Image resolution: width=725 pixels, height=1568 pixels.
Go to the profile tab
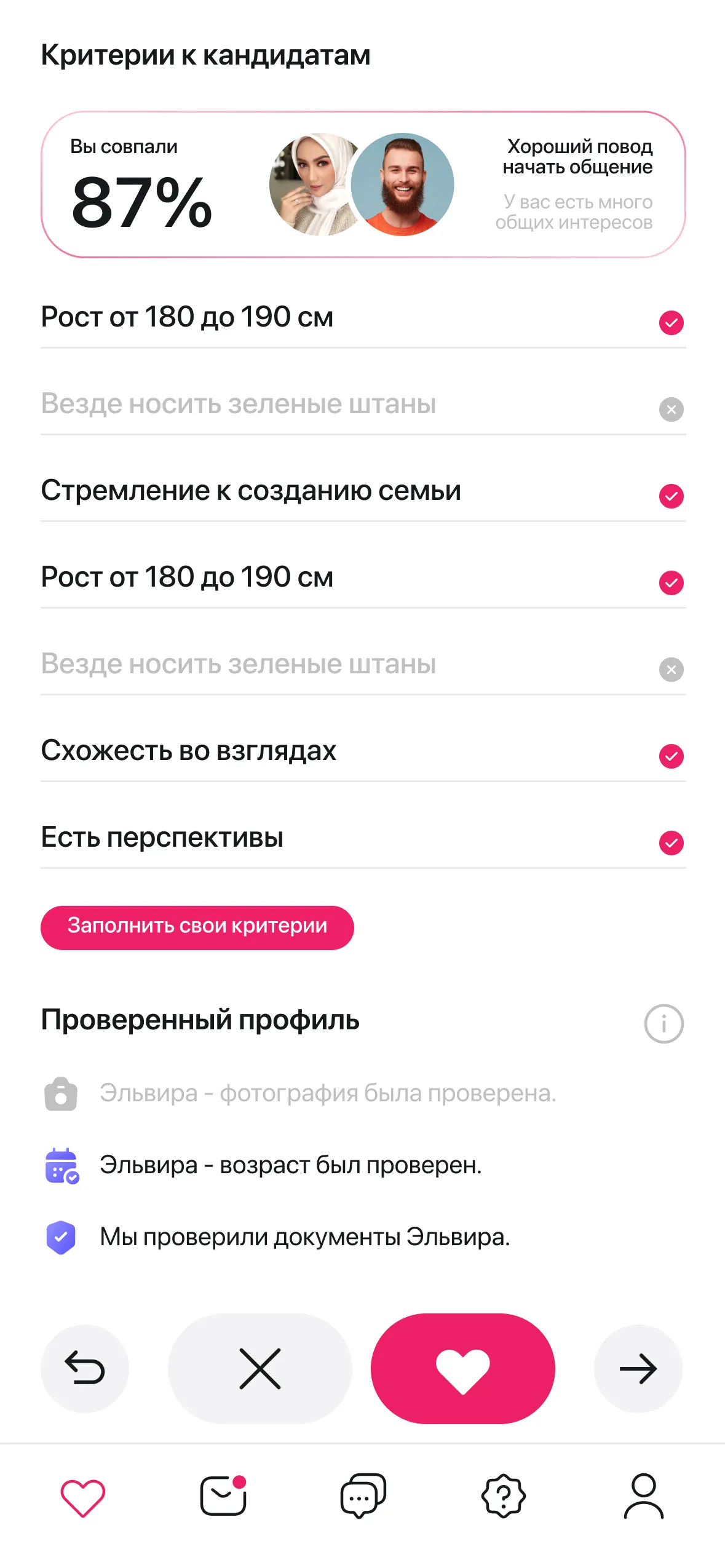(x=643, y=1495)
